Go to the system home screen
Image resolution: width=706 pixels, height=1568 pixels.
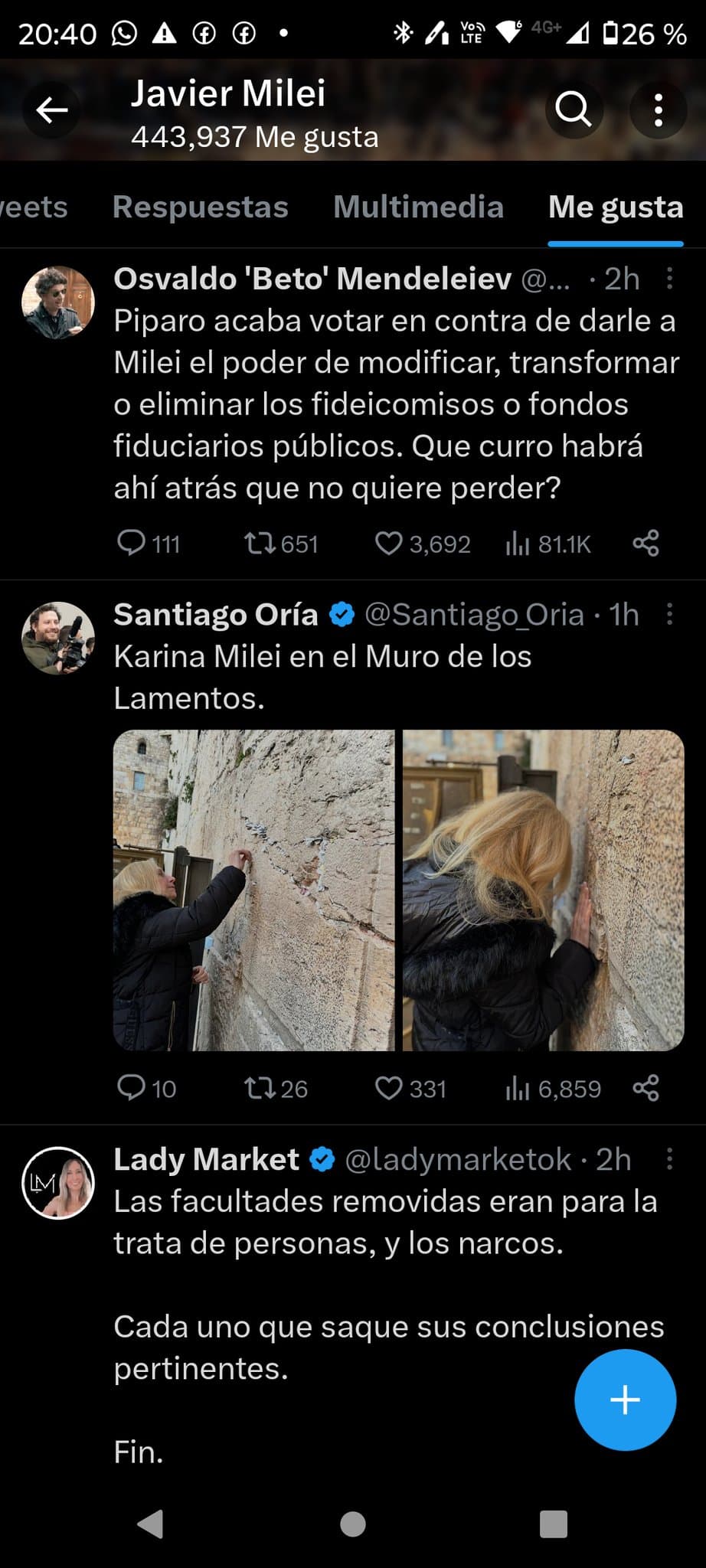352,1524
